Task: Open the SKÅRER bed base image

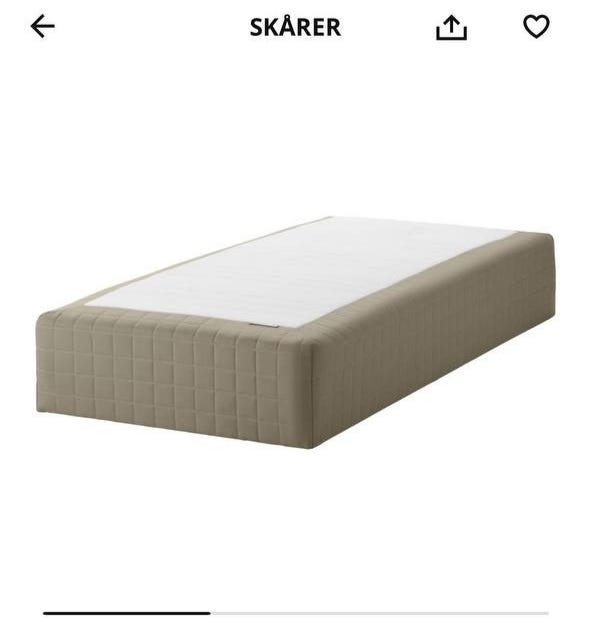Action: 295,332
